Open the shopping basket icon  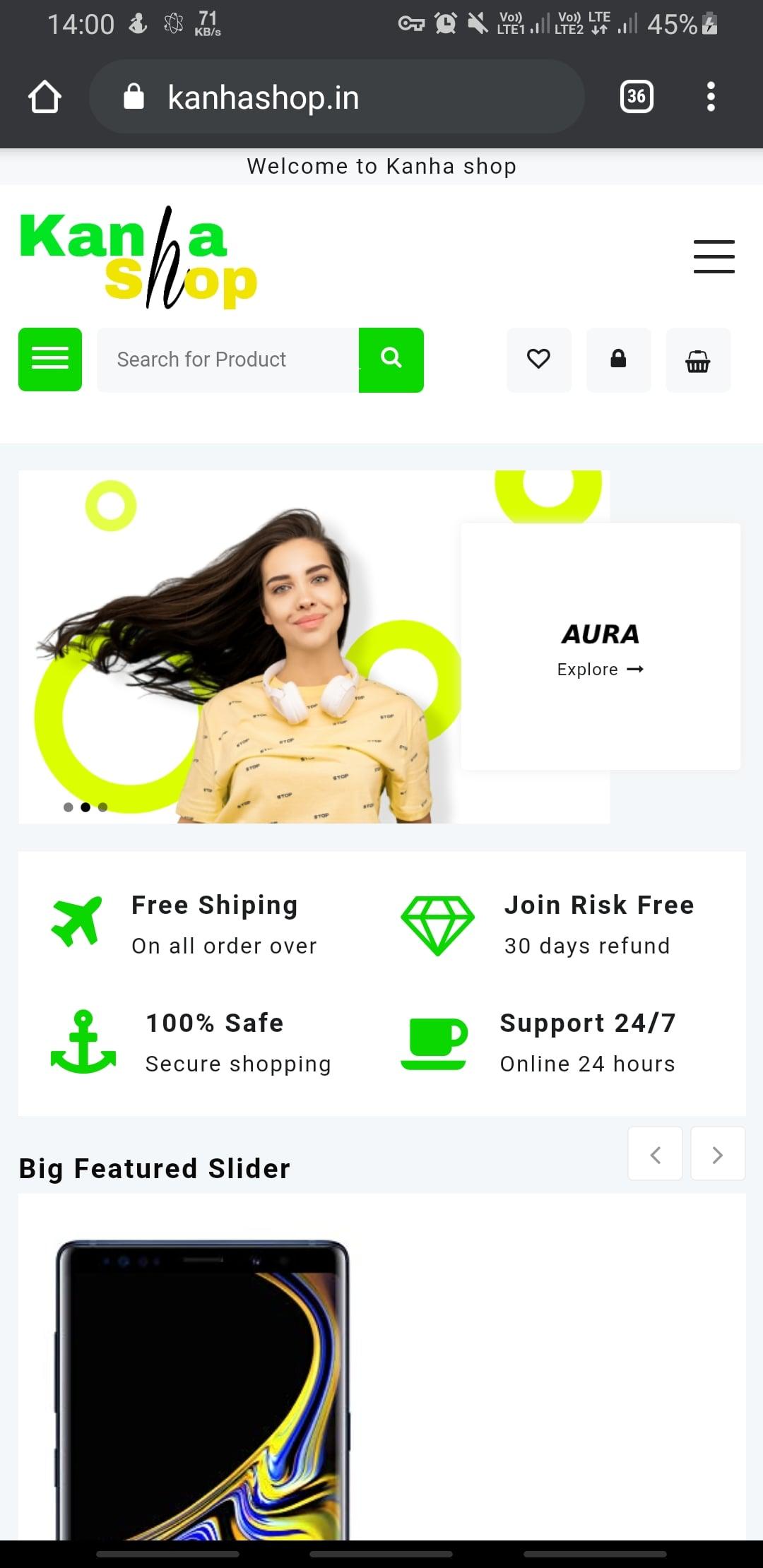698,360
